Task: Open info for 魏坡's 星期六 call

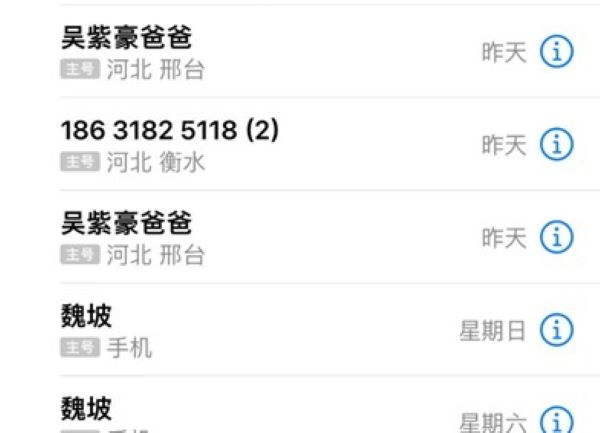Action: point(557,421)
